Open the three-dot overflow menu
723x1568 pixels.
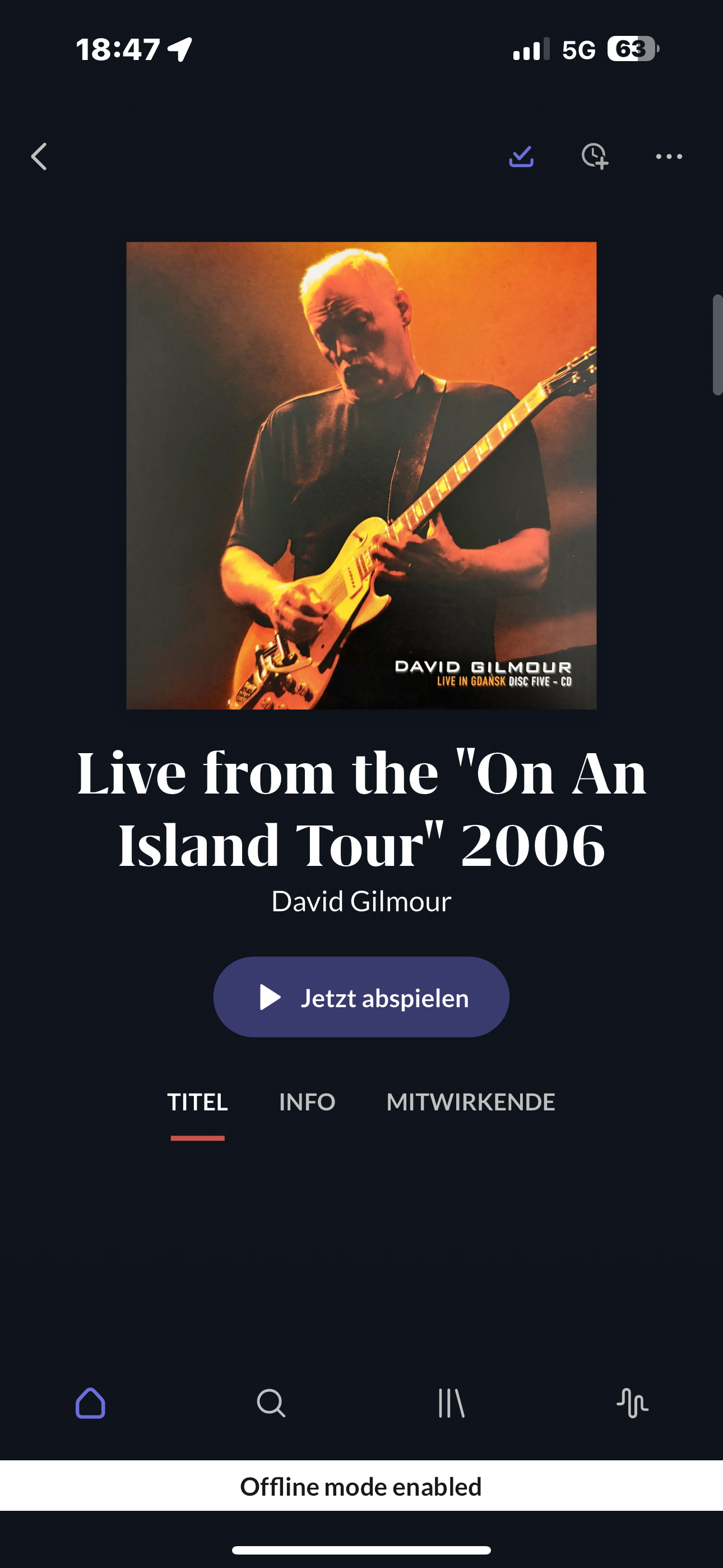[x=669, y=156]
